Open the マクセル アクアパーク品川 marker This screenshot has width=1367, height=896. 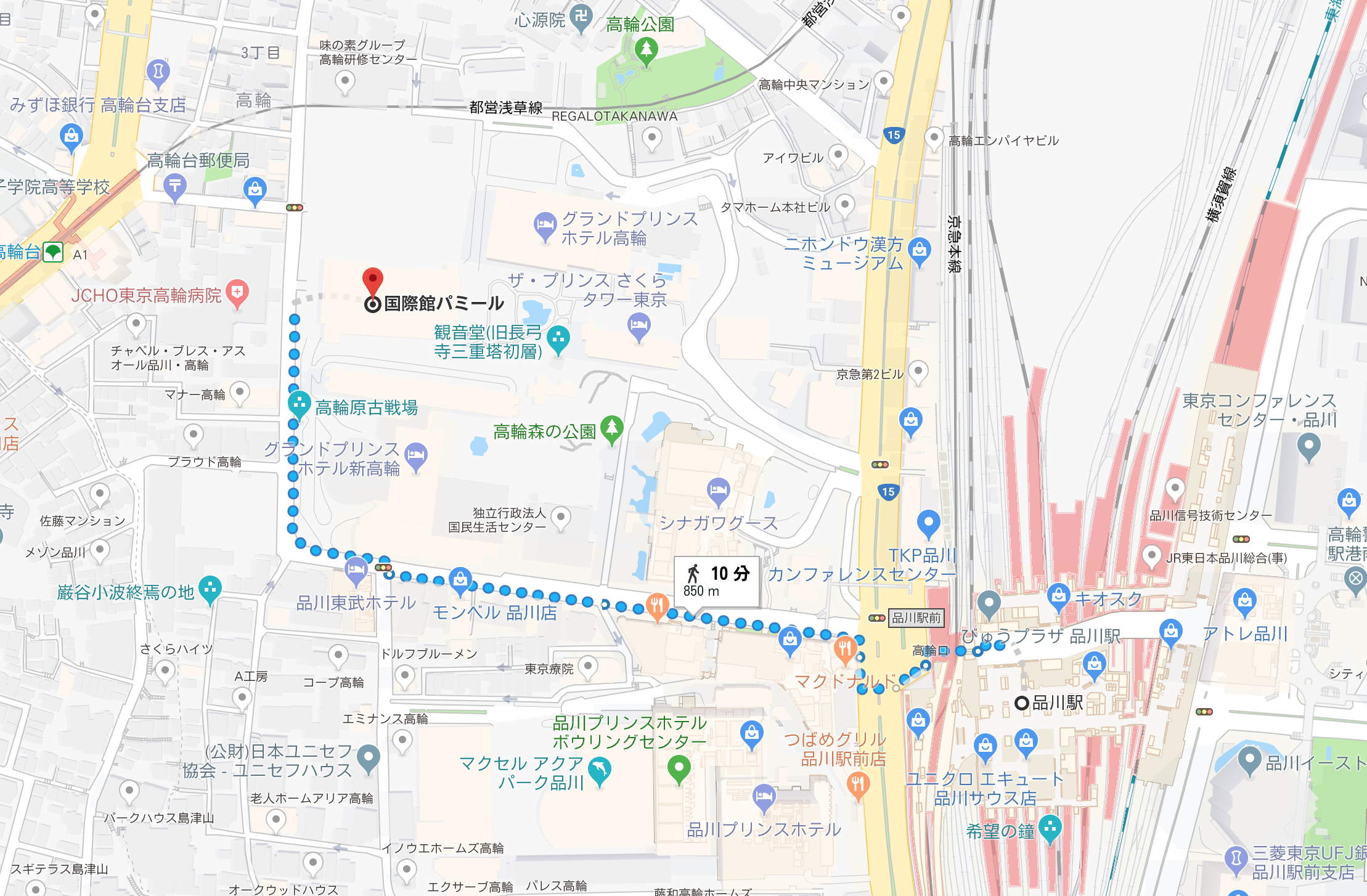click(599, 770)
